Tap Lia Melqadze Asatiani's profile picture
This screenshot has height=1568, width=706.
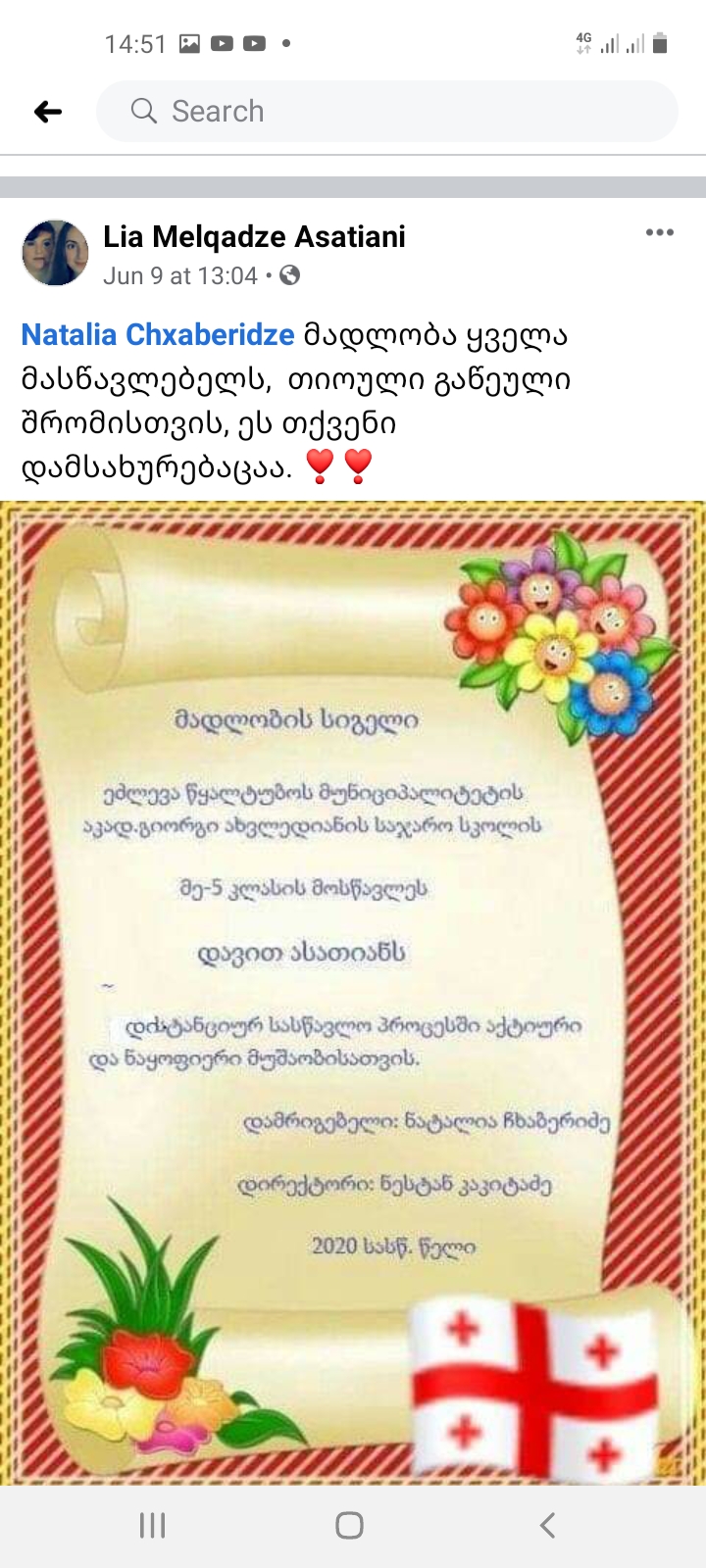(55, 253)
